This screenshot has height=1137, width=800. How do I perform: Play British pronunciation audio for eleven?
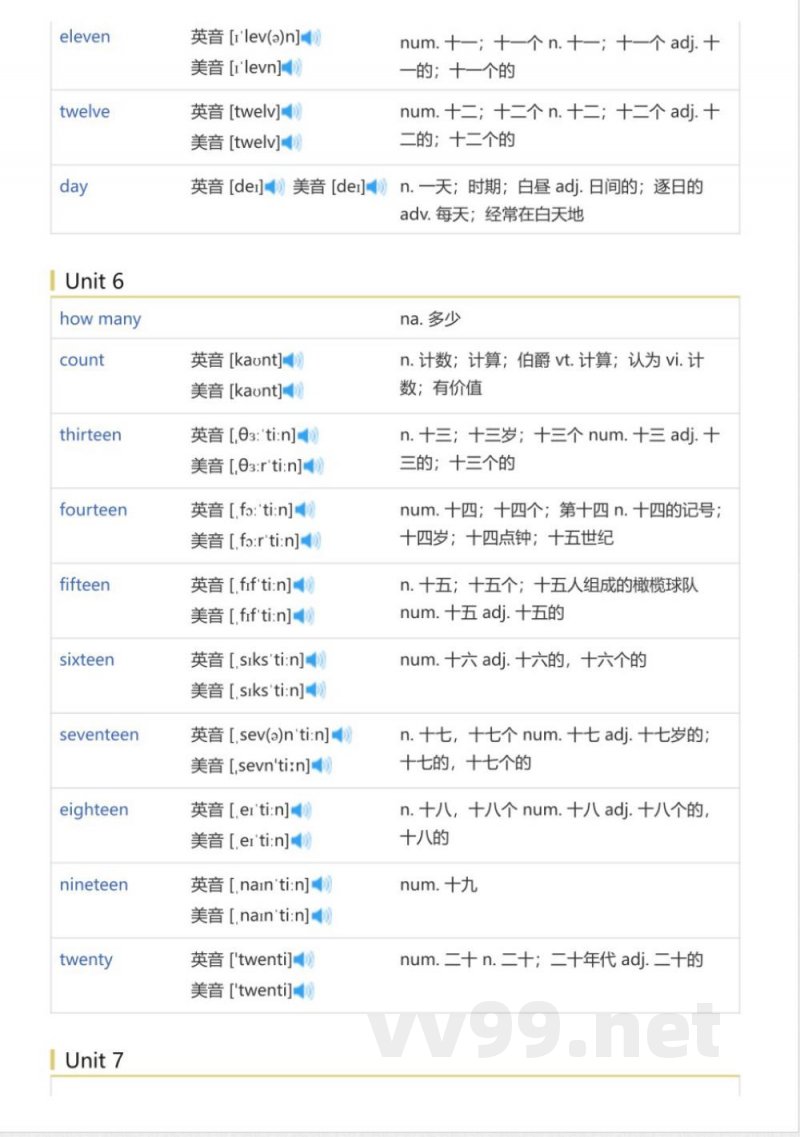pos(311,36)
